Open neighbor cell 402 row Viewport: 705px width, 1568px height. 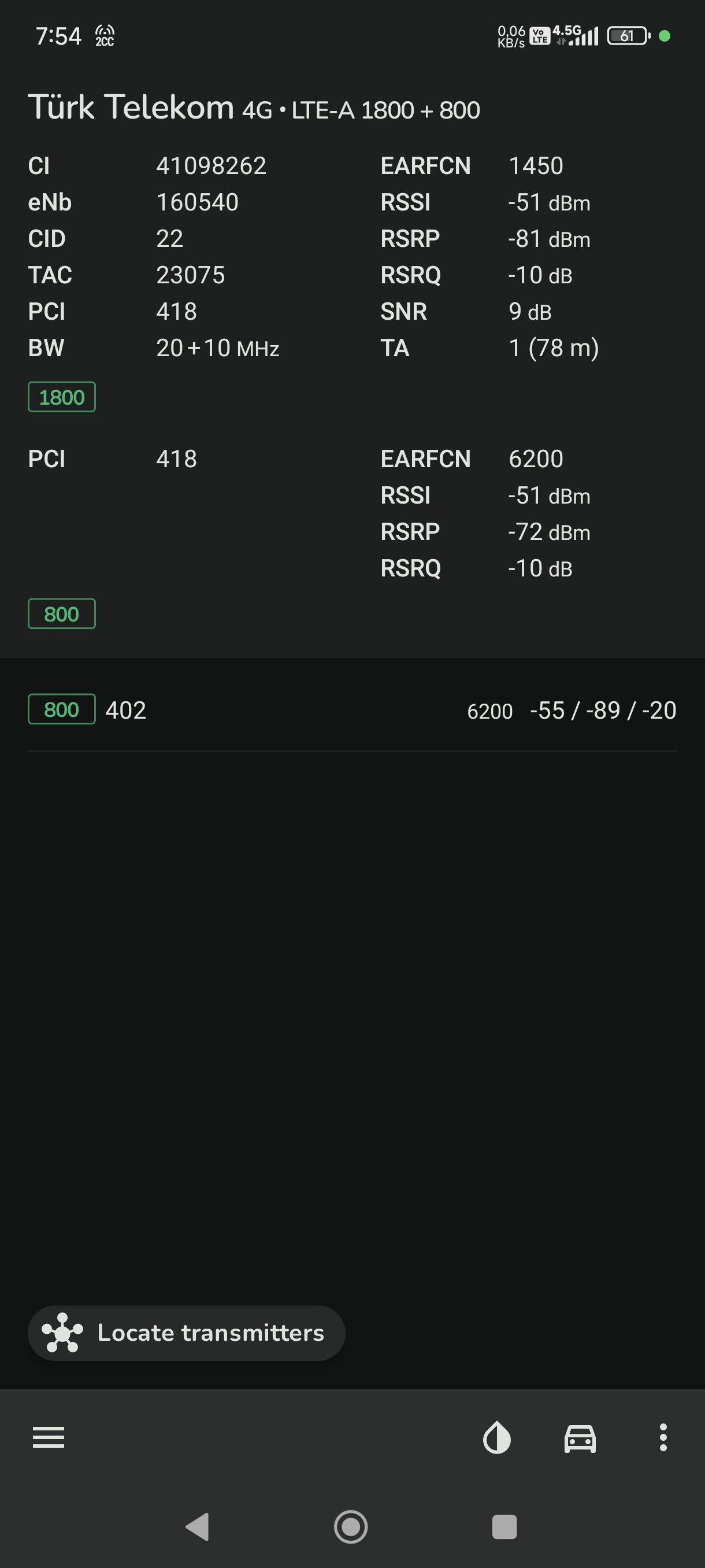pos(352,711)
